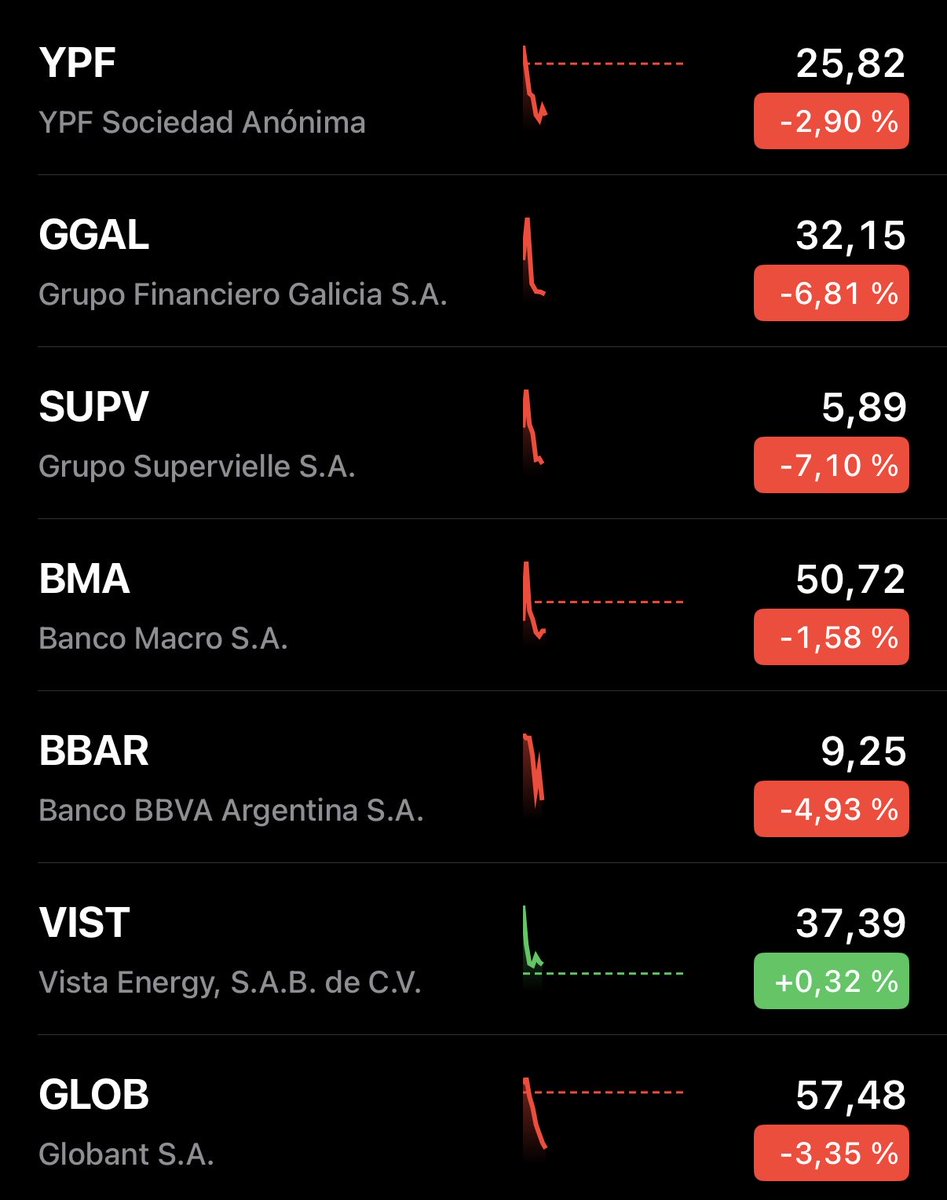Tap the -1,58 % badge next to BMA
The width and height of the screenshot is (947, 1200).
(831, 638)
